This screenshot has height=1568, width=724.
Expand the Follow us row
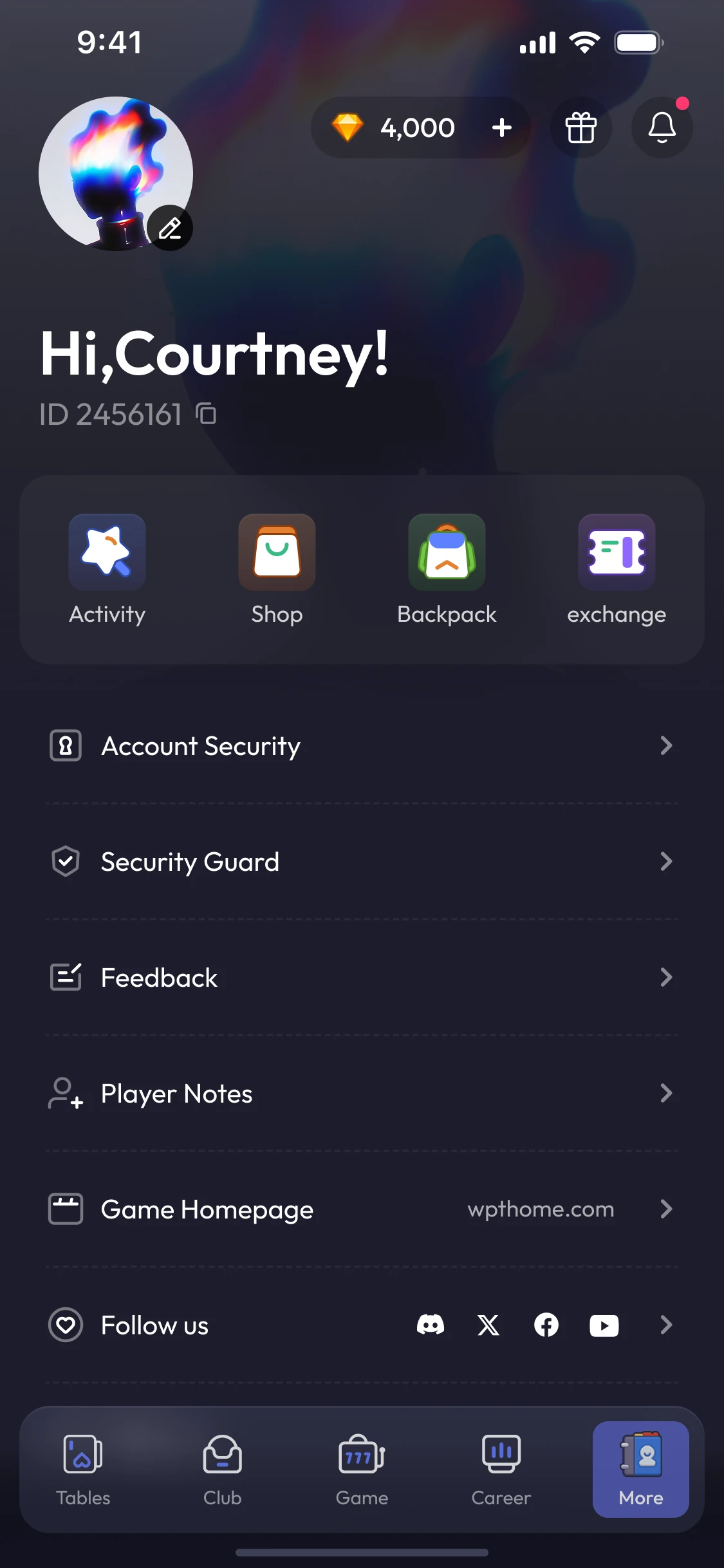(x=666, y=1325)
